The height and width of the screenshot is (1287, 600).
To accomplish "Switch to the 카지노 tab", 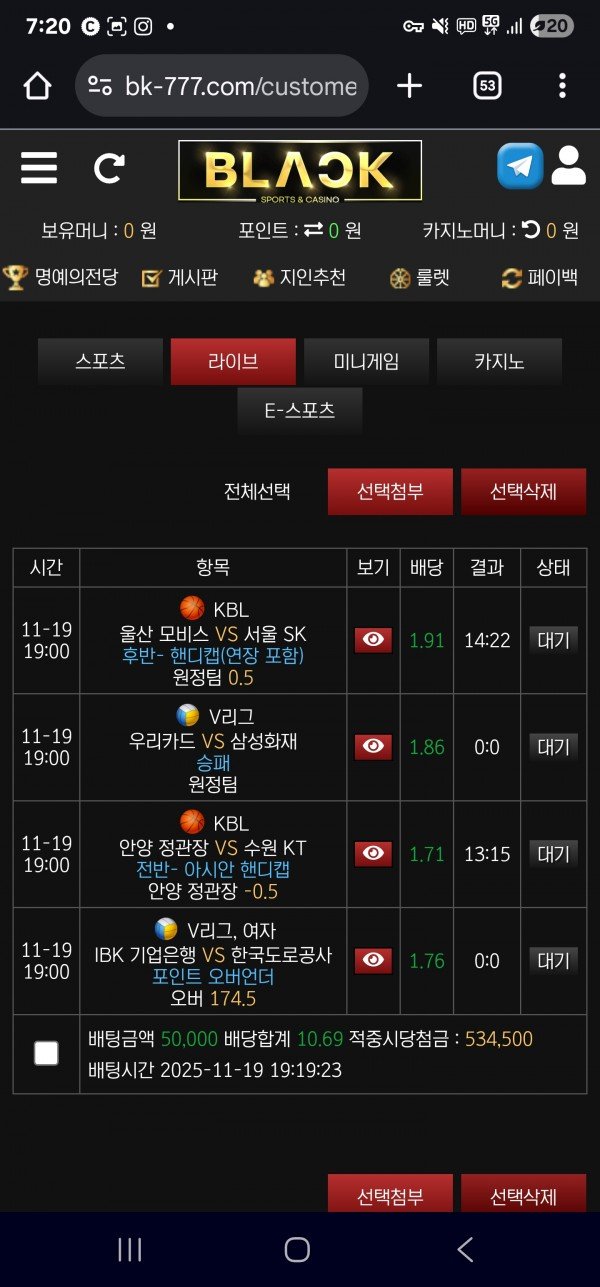I will pos(499,362).
